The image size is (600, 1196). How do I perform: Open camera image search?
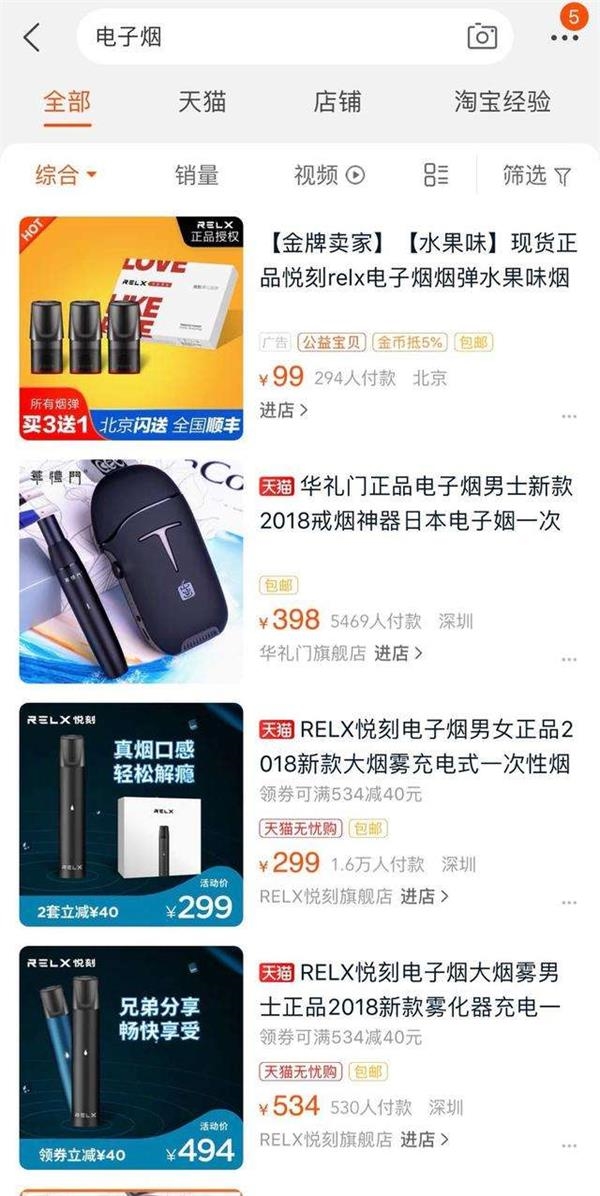pyautogui.click(x=482, y=38)
